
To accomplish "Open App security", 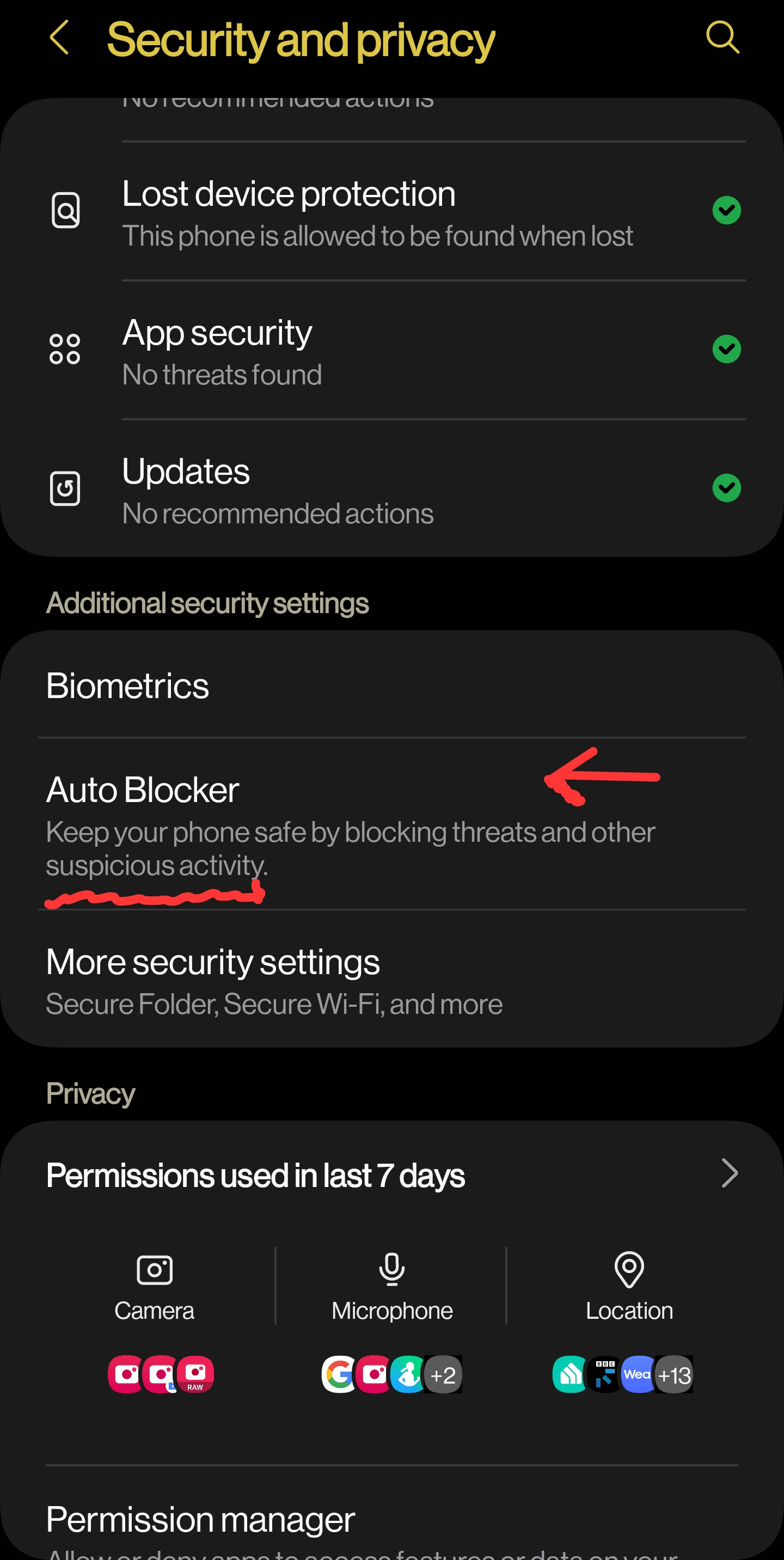I will tap(378, 350).
